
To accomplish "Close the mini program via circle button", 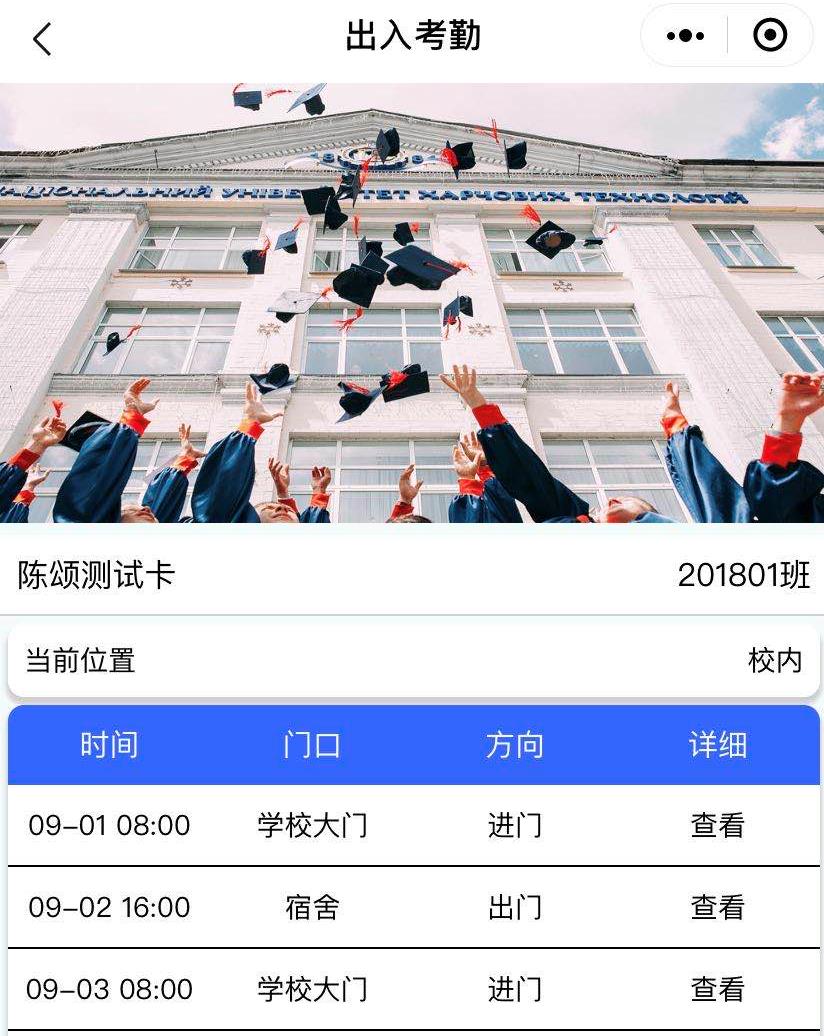I will pos(769,36).
